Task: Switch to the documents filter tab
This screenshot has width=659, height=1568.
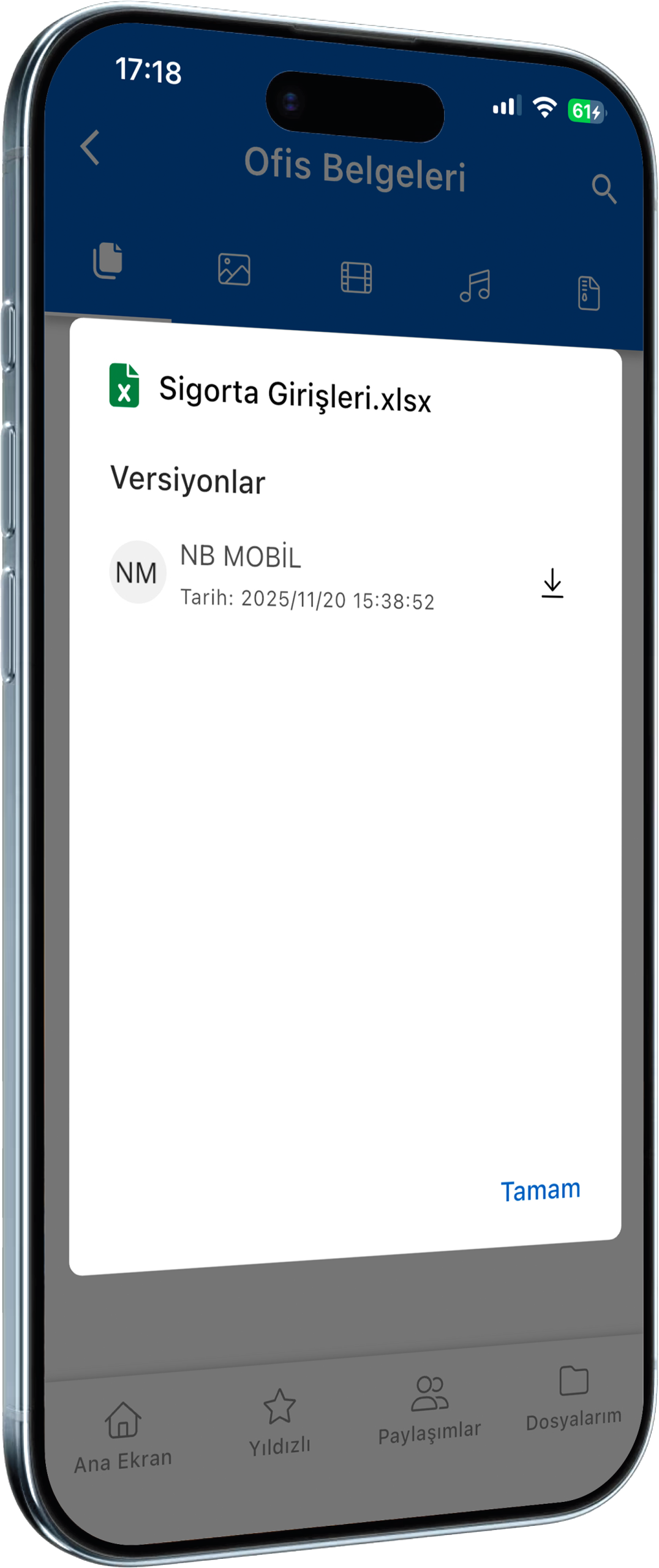Action: click(108, 261)
